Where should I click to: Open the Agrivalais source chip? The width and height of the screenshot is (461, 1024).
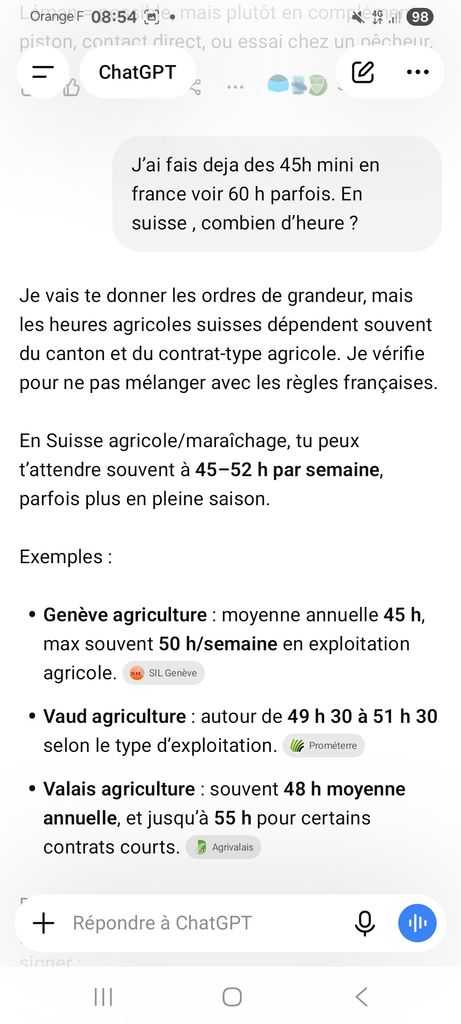point(223,848)
